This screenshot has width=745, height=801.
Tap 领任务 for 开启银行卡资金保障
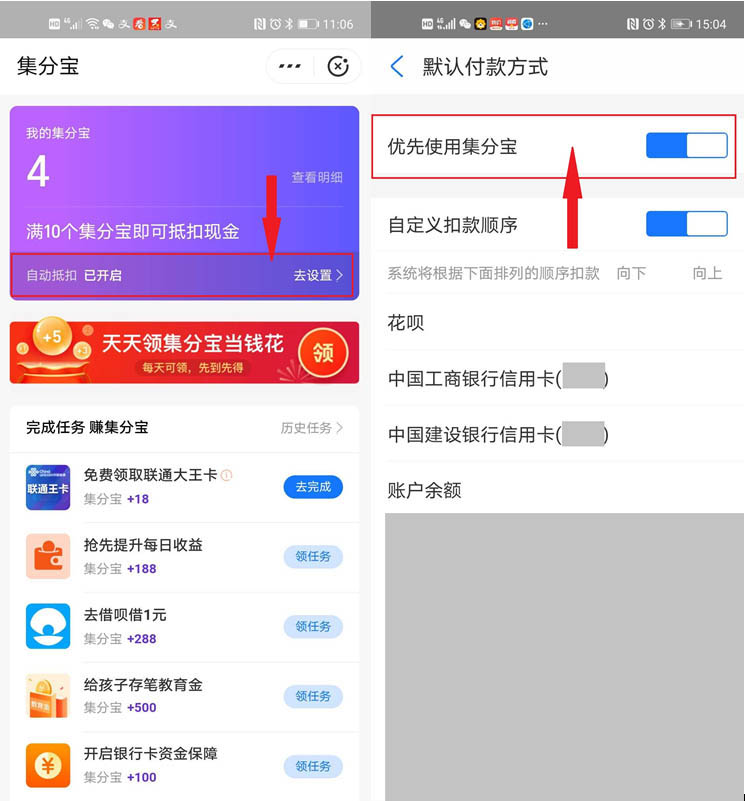313,766
